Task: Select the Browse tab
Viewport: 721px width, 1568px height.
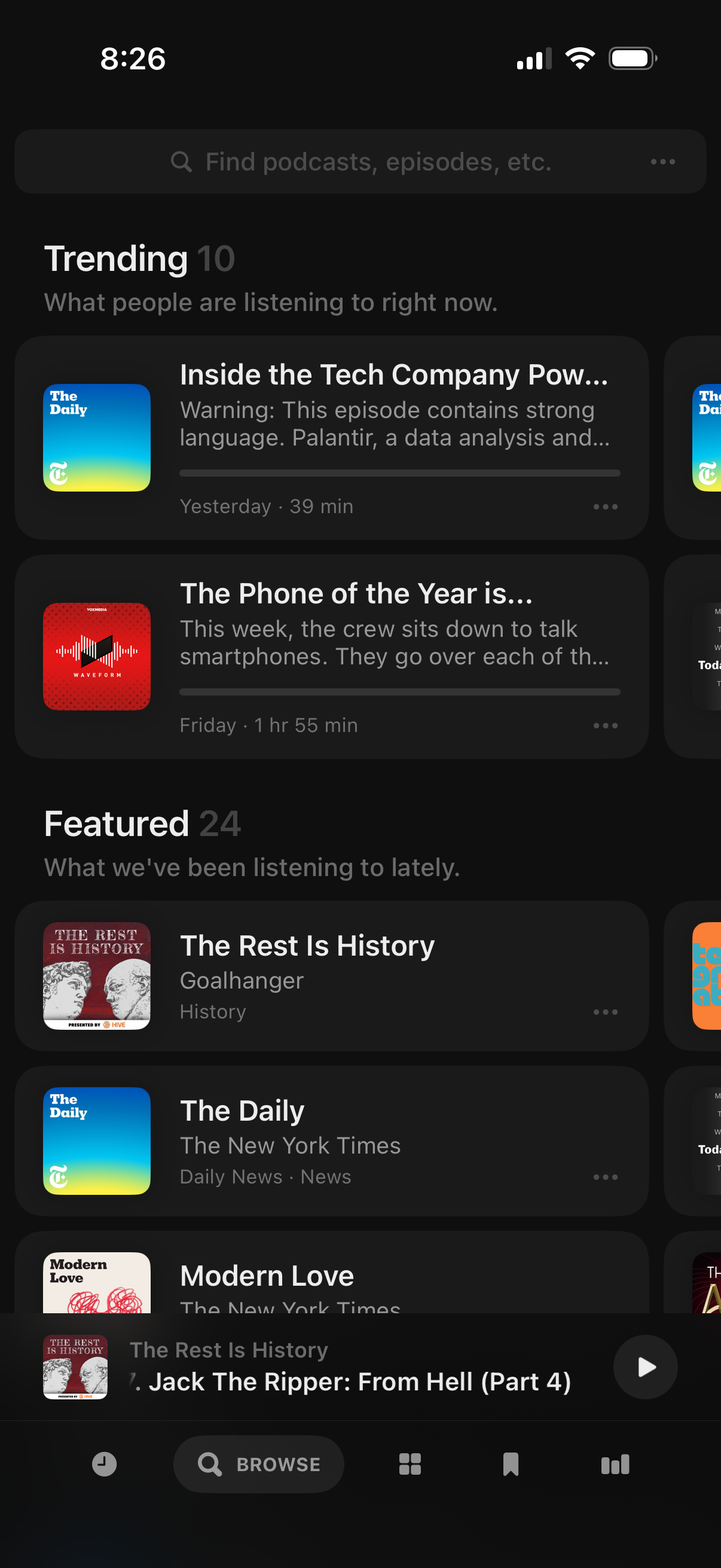Action: click(x=259, y=1464)
